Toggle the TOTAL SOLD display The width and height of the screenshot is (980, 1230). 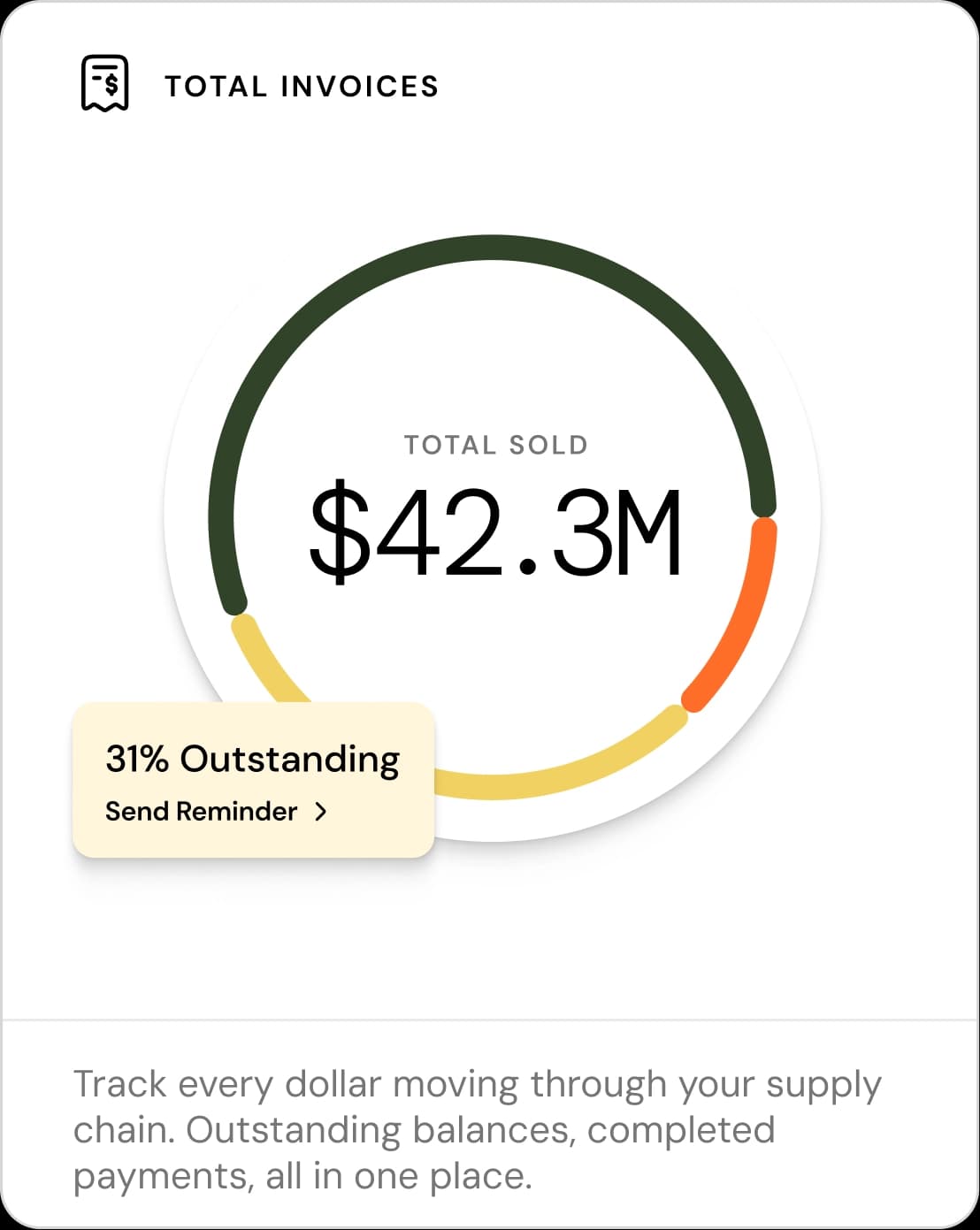495,504
